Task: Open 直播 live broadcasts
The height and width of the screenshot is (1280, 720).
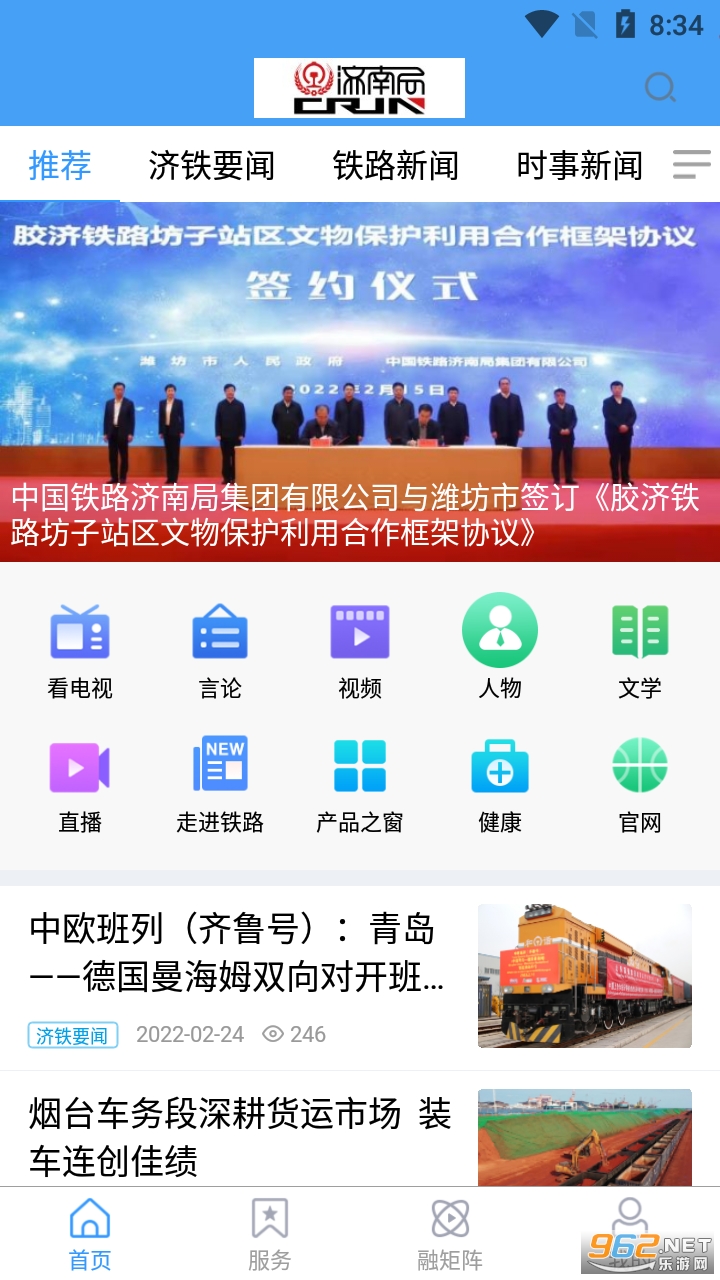Action: pyautogui.click(x=80, y=785)
